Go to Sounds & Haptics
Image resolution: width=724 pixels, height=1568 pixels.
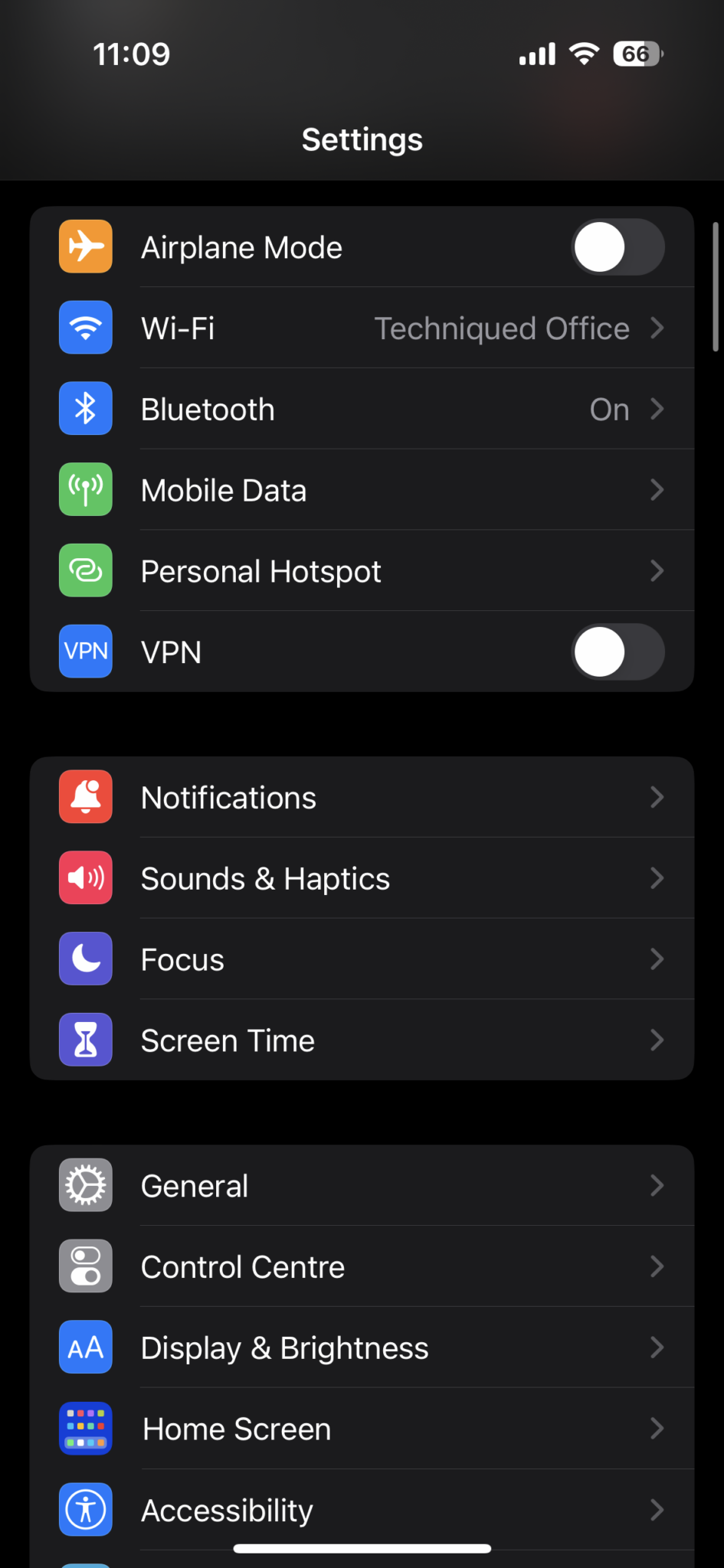(362, 878)
